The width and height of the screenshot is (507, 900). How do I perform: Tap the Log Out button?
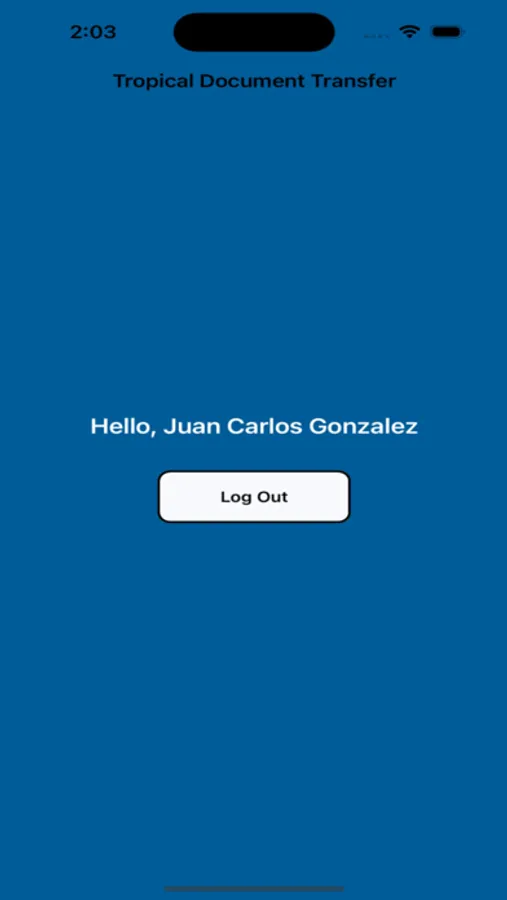click(254, 496)
